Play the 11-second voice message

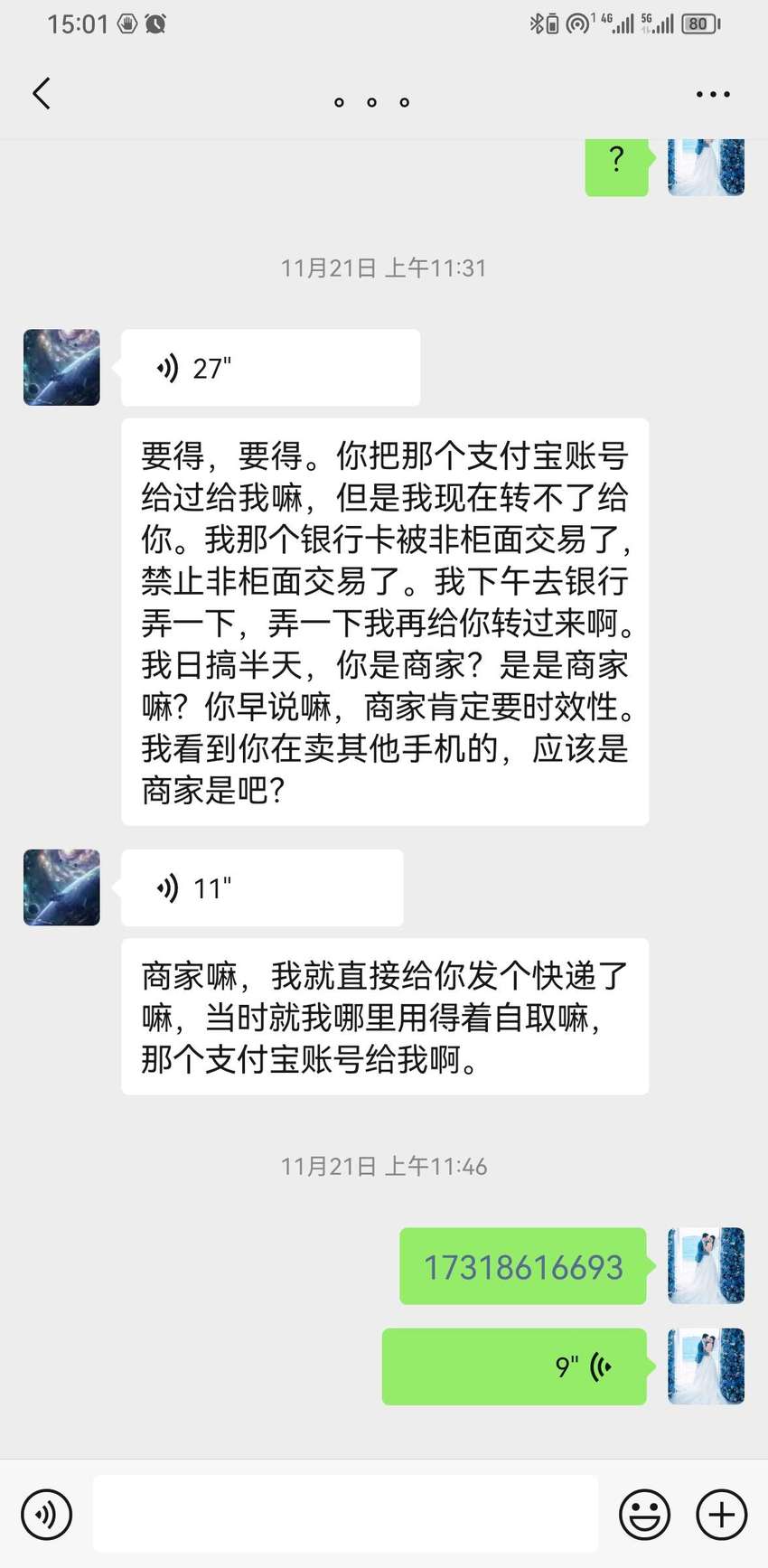click(262, 887)
